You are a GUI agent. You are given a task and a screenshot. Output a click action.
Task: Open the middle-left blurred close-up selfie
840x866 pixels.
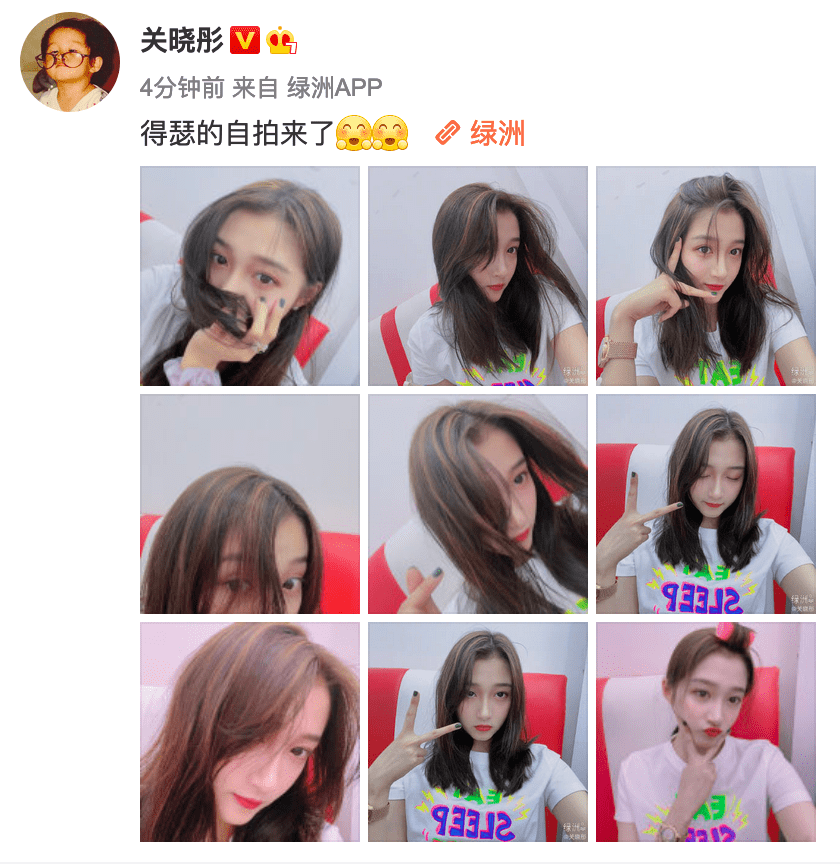[251, 505]
